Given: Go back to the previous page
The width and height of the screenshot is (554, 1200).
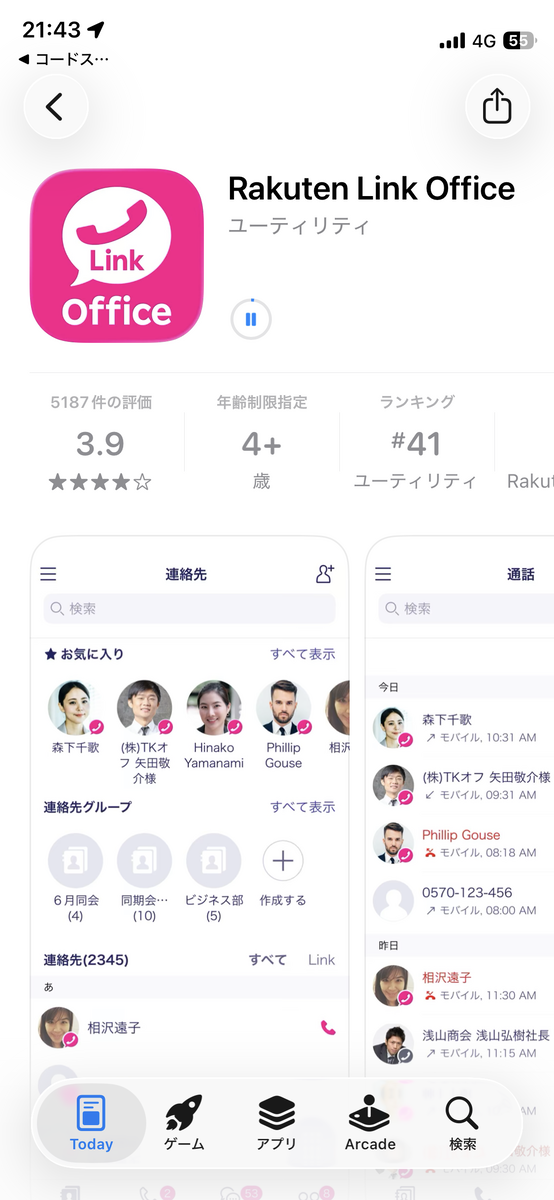Looking at the screenshot, I should 56,107.
